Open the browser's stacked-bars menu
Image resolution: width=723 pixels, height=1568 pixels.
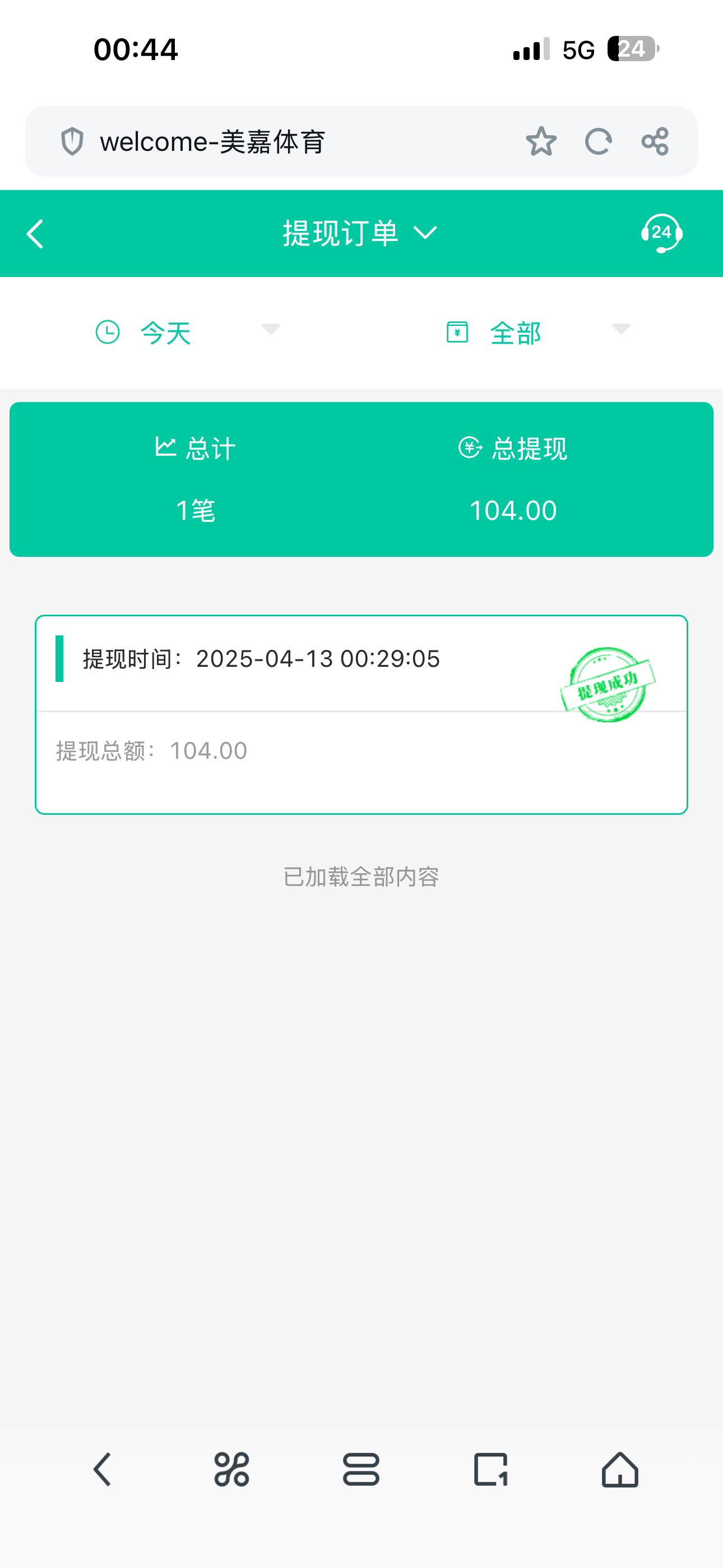361,1469
